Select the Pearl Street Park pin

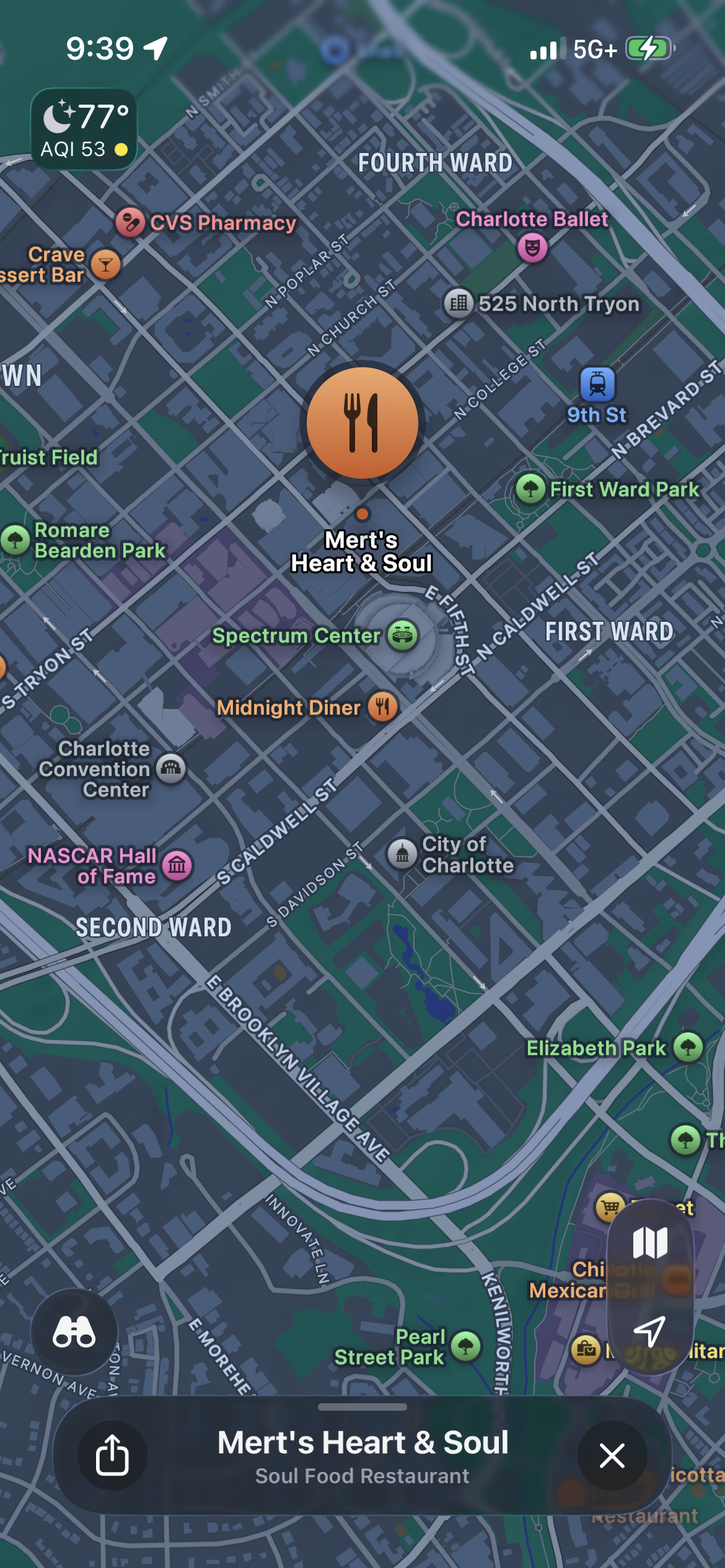(x=466, y=1346)
